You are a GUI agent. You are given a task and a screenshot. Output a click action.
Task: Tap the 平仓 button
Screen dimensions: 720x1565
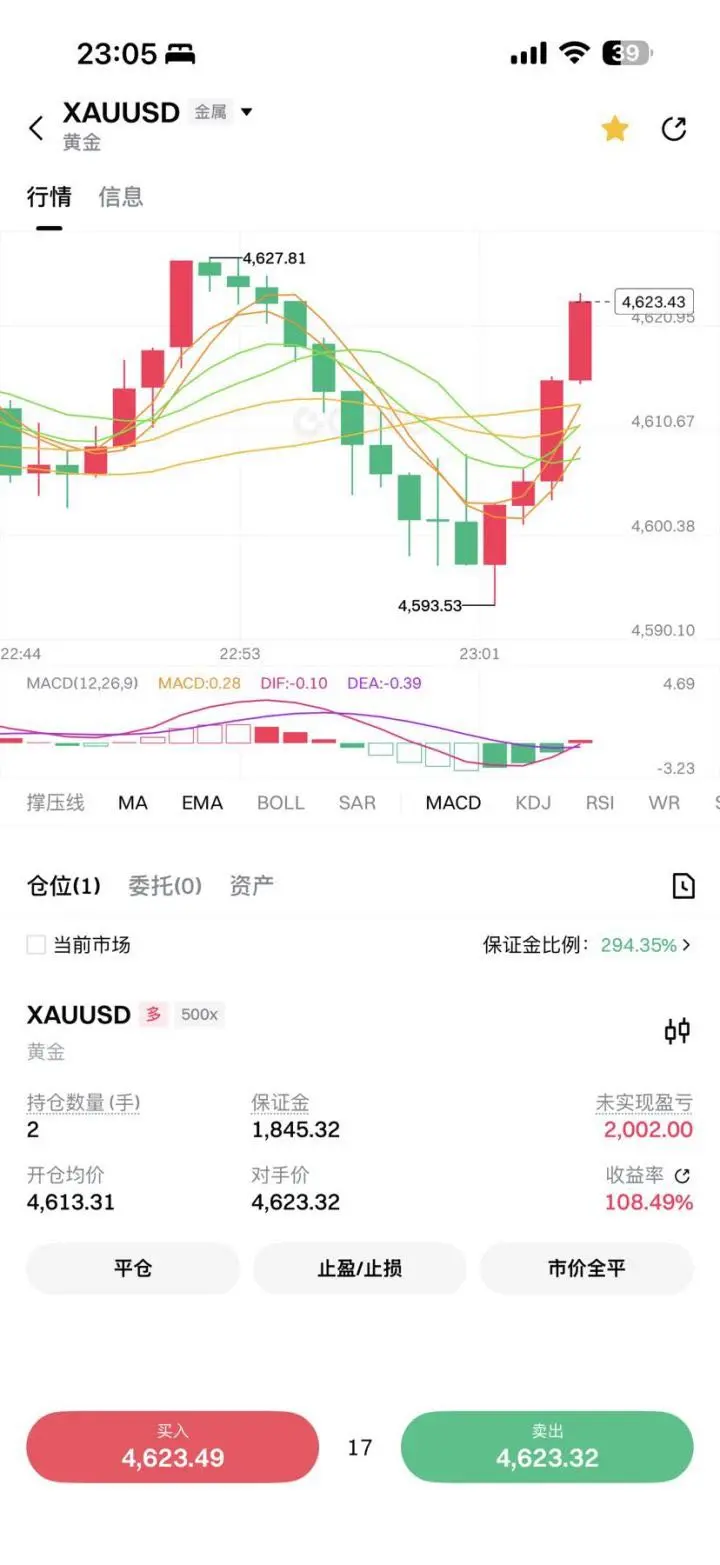tap(133, 1269)
